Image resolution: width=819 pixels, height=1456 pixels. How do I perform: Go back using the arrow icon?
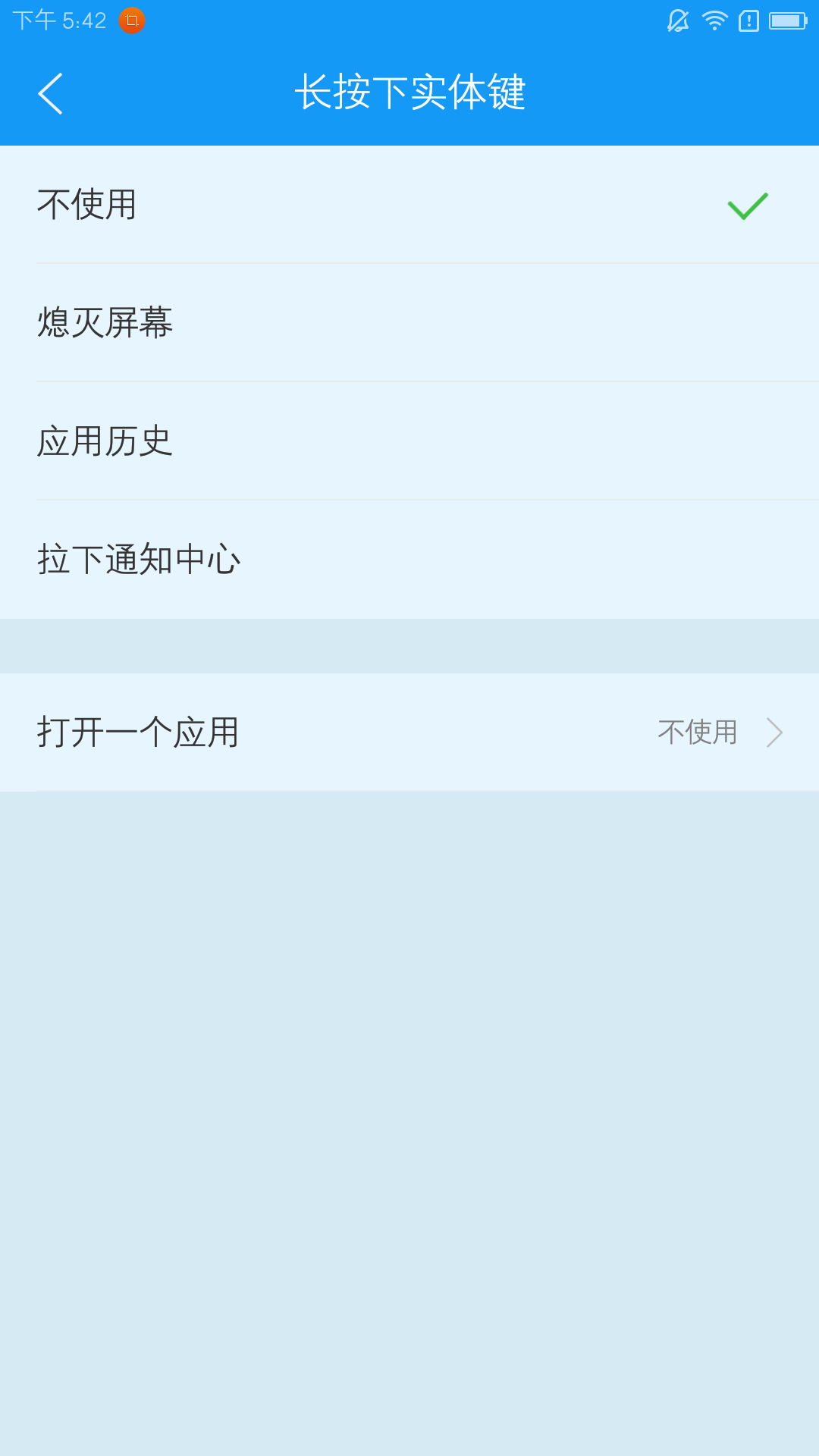(50, 93)
